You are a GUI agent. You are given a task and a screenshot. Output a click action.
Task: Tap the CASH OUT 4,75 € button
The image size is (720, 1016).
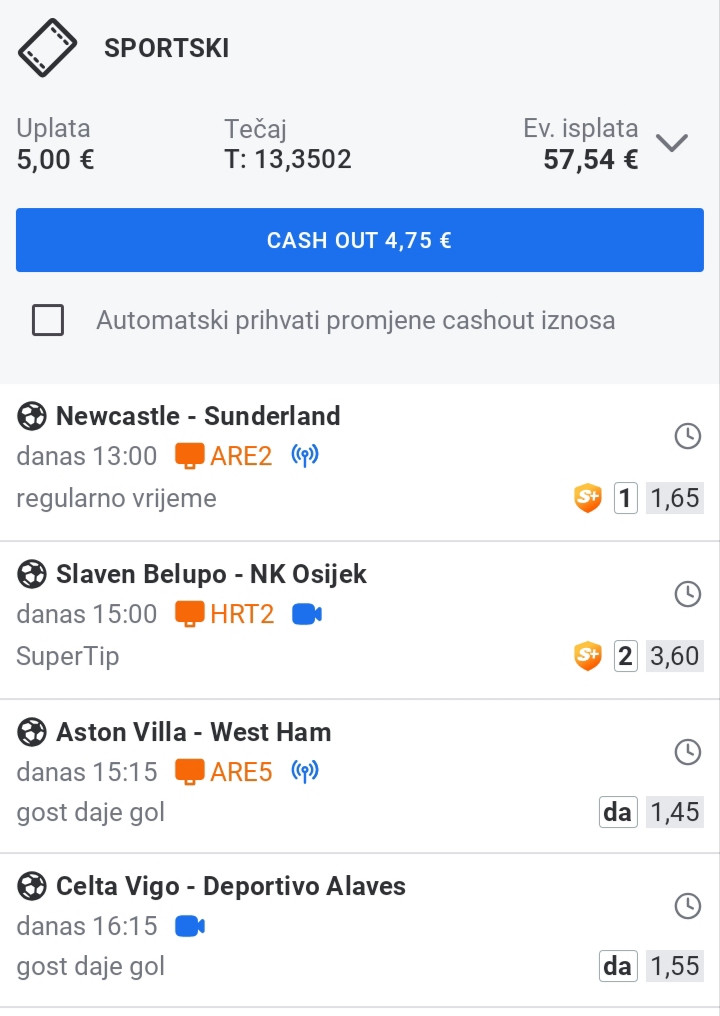[359, 240]
